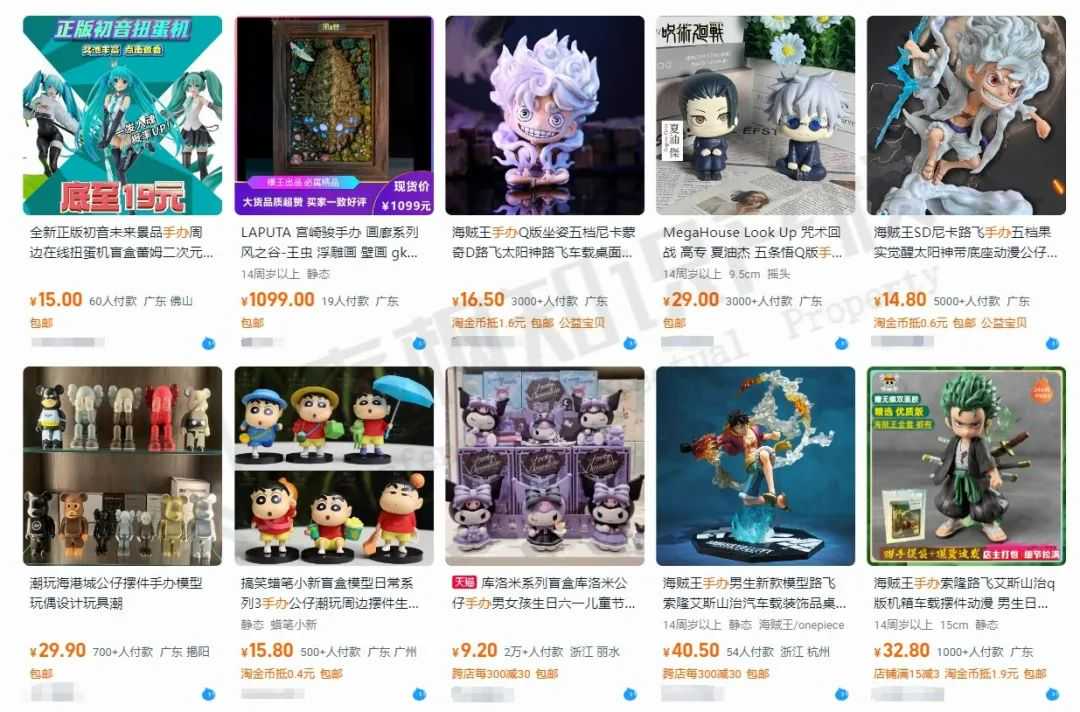Open the LAPUTA 宫崎骏 ¥1099 listing
The image size is (1080, 712).
tap(334, 115)
